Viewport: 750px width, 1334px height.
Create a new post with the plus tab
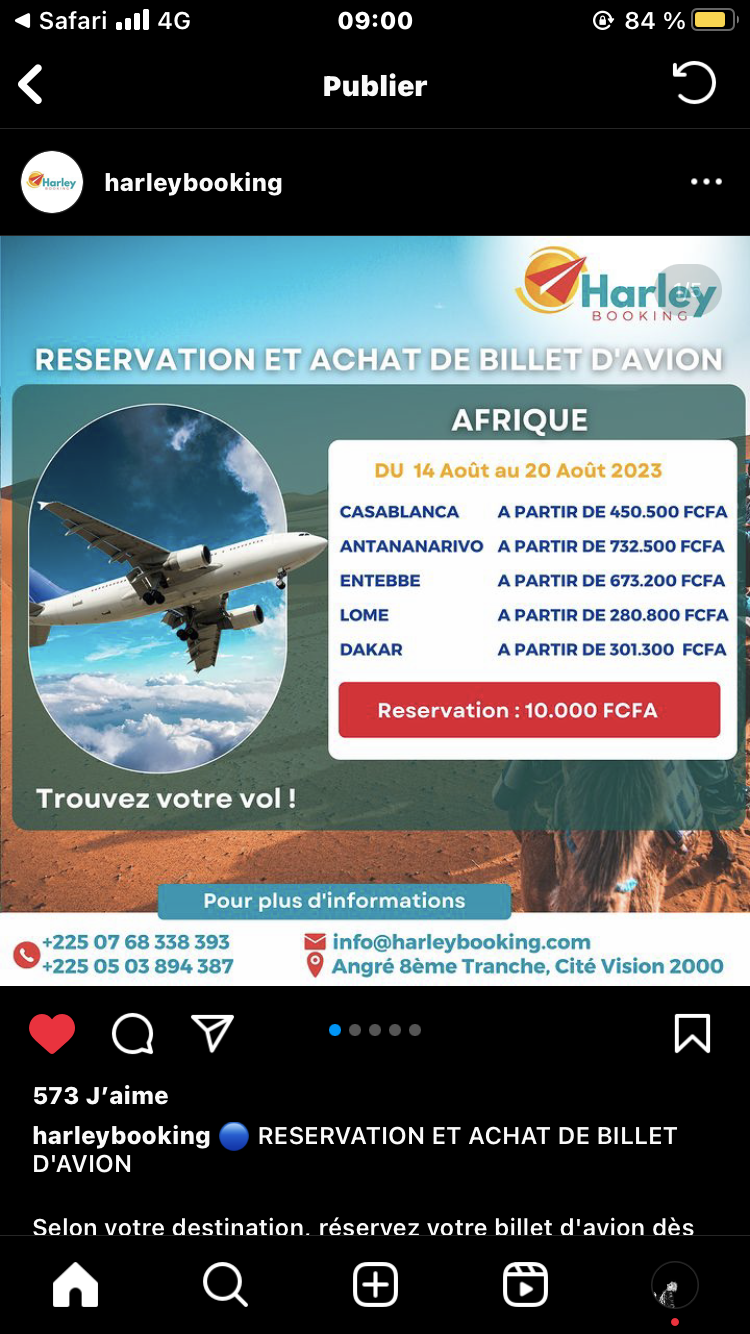(375, 1285)
